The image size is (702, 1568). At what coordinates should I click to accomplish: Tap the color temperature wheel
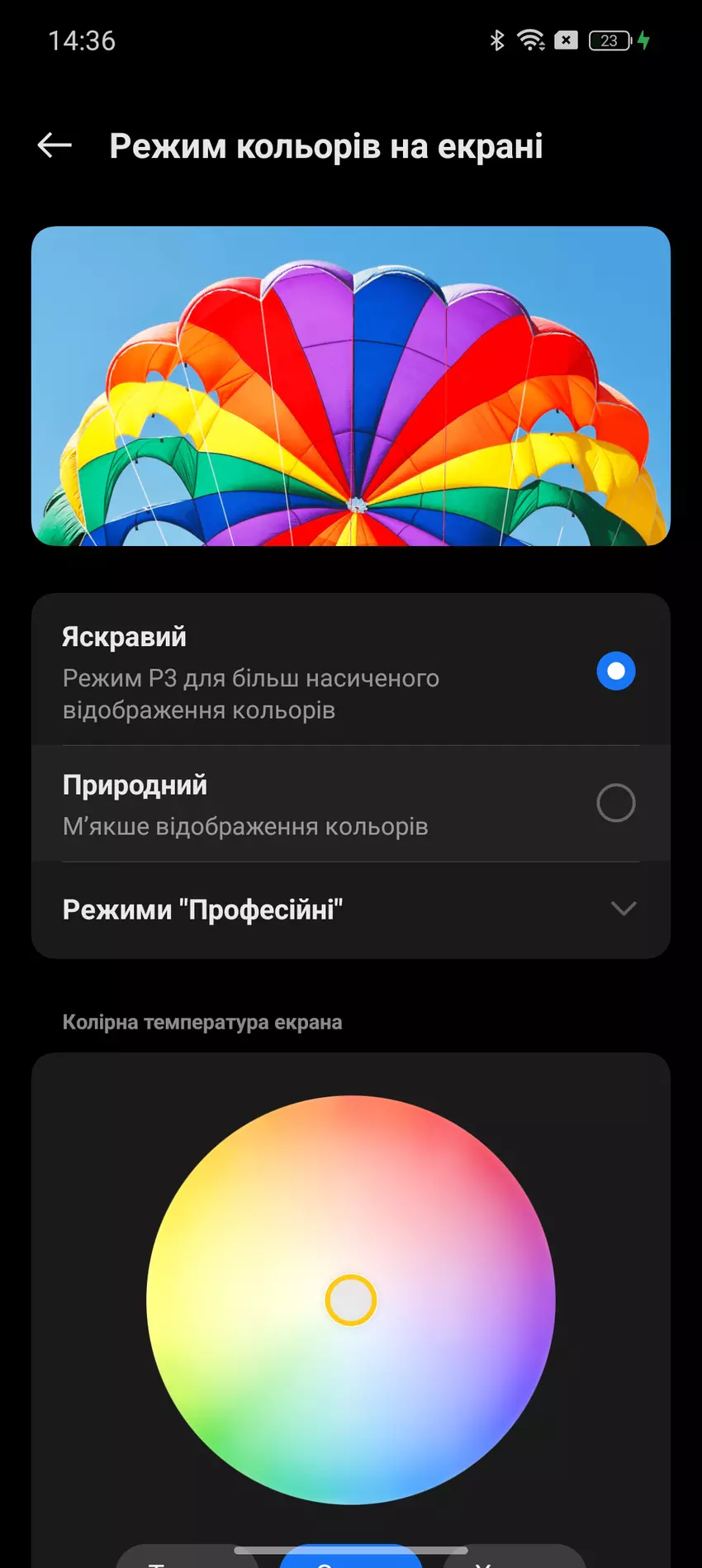pyautogui.click(x=351, y=1300)
